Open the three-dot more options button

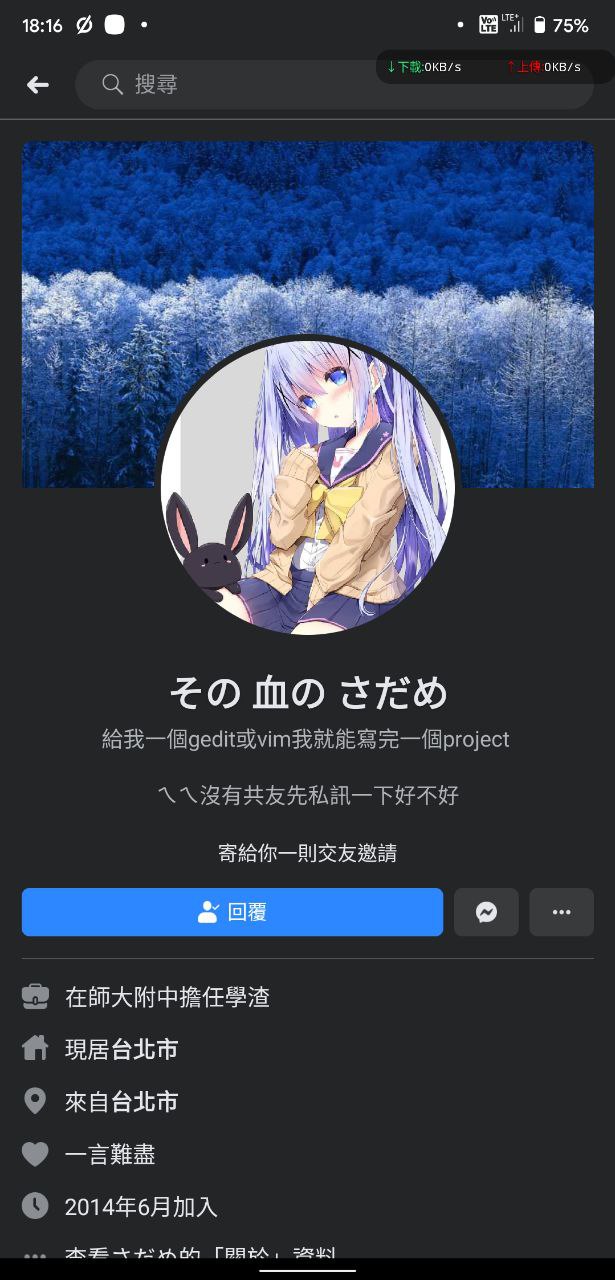(x=561, y=912)
